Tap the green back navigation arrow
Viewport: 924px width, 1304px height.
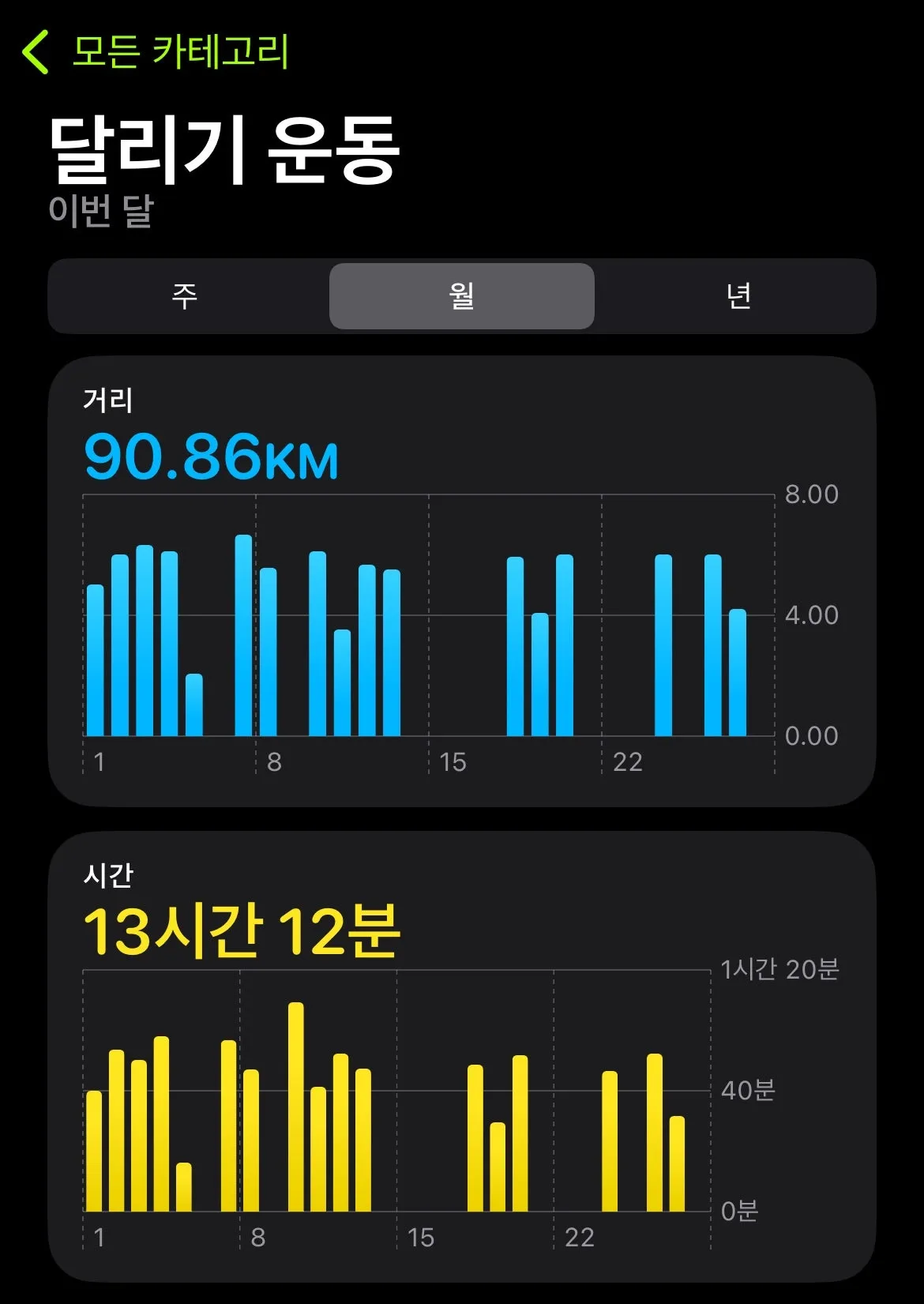pos(36,51)
